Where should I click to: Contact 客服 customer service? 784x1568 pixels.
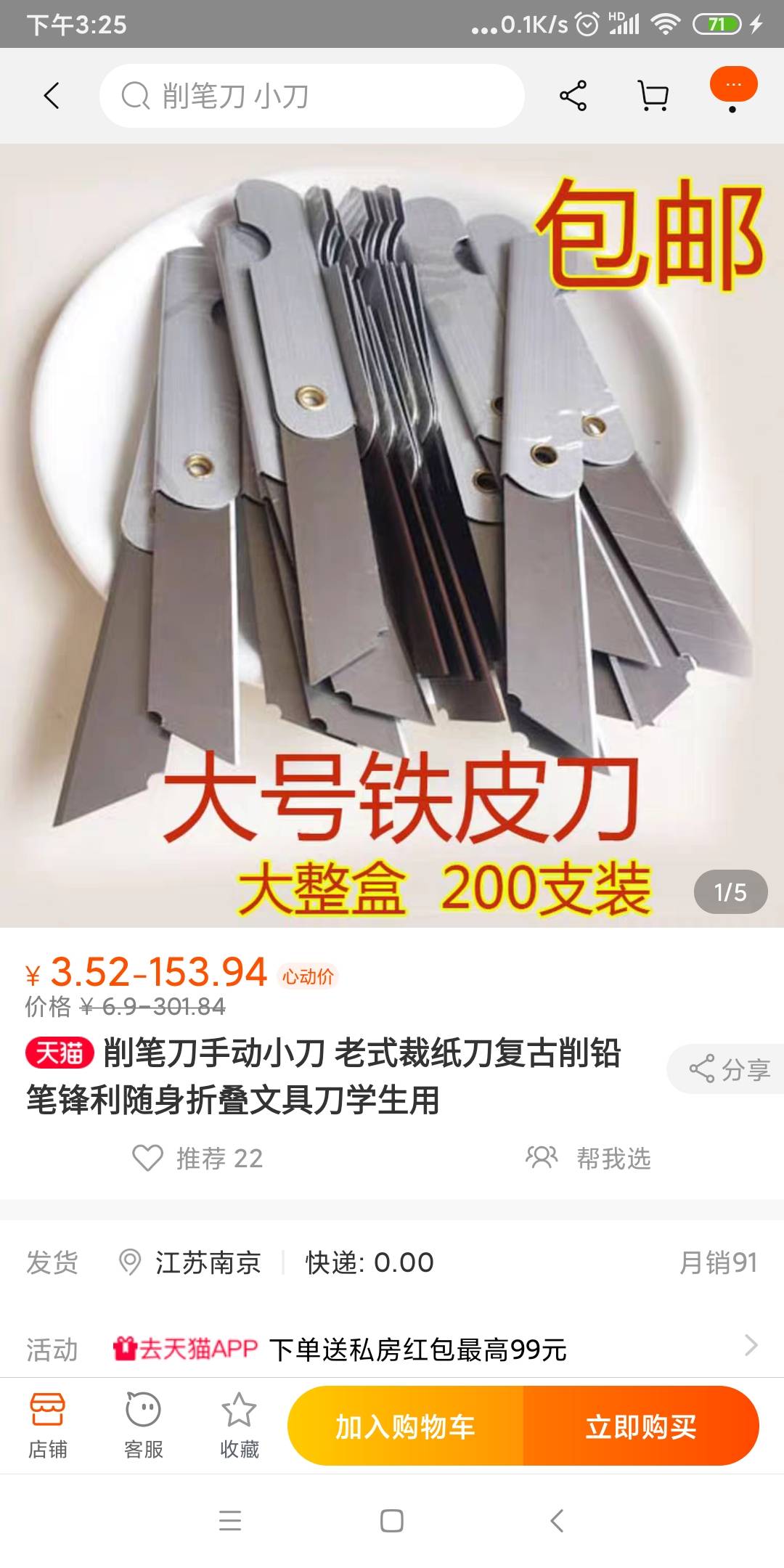point(143,1426)
